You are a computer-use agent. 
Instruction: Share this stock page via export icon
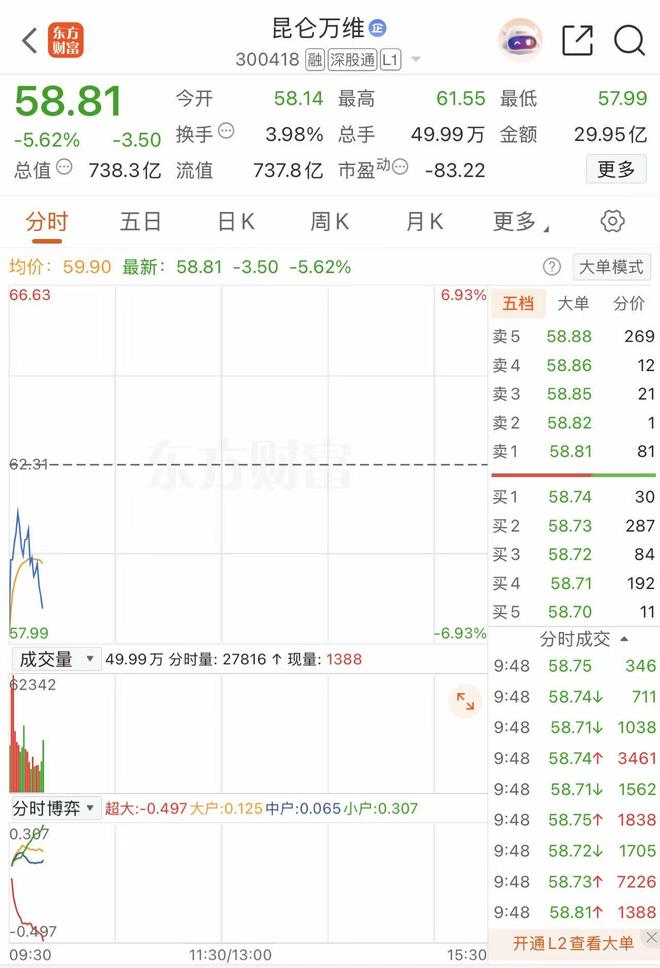click(577, 41)
